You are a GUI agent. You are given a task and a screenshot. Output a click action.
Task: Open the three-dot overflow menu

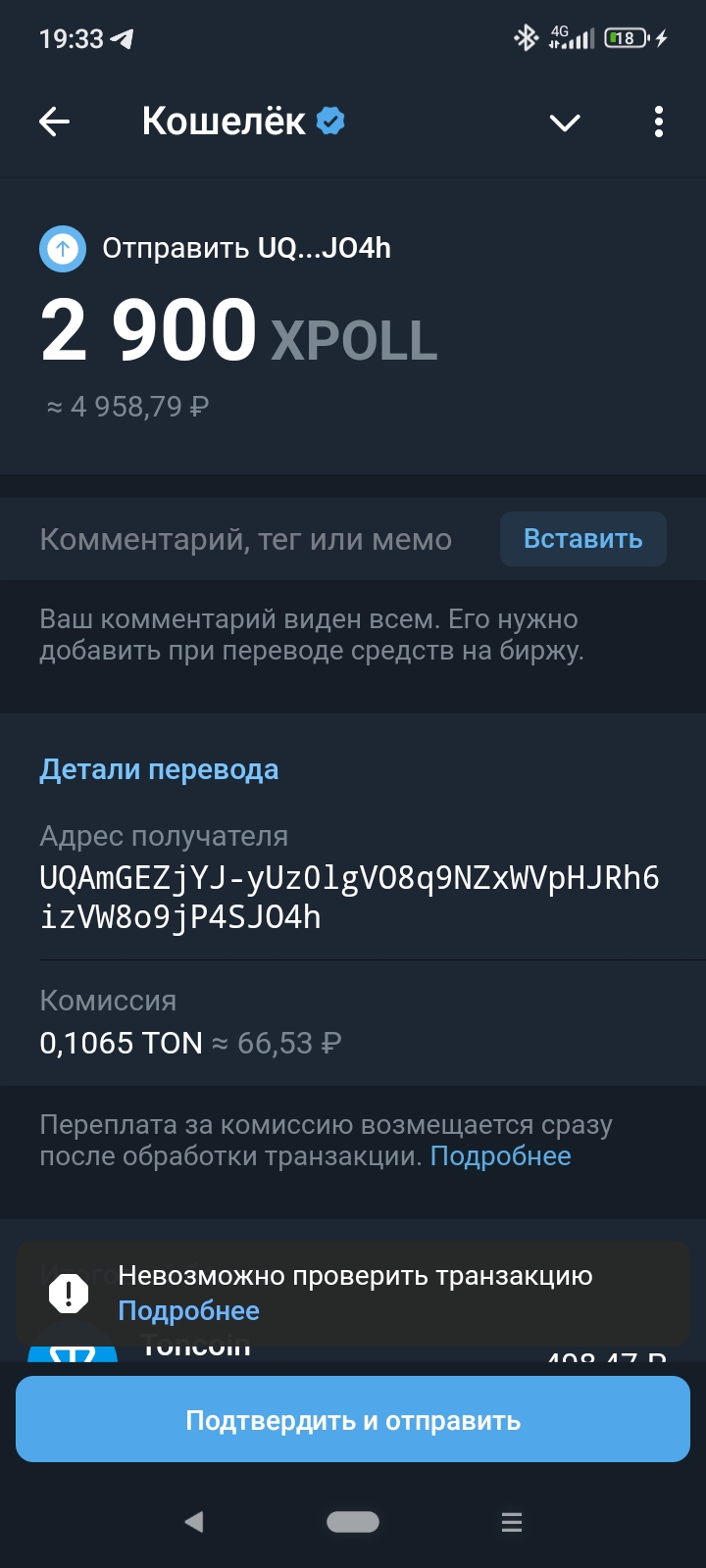pyautogui.click(x=657, y=122)
